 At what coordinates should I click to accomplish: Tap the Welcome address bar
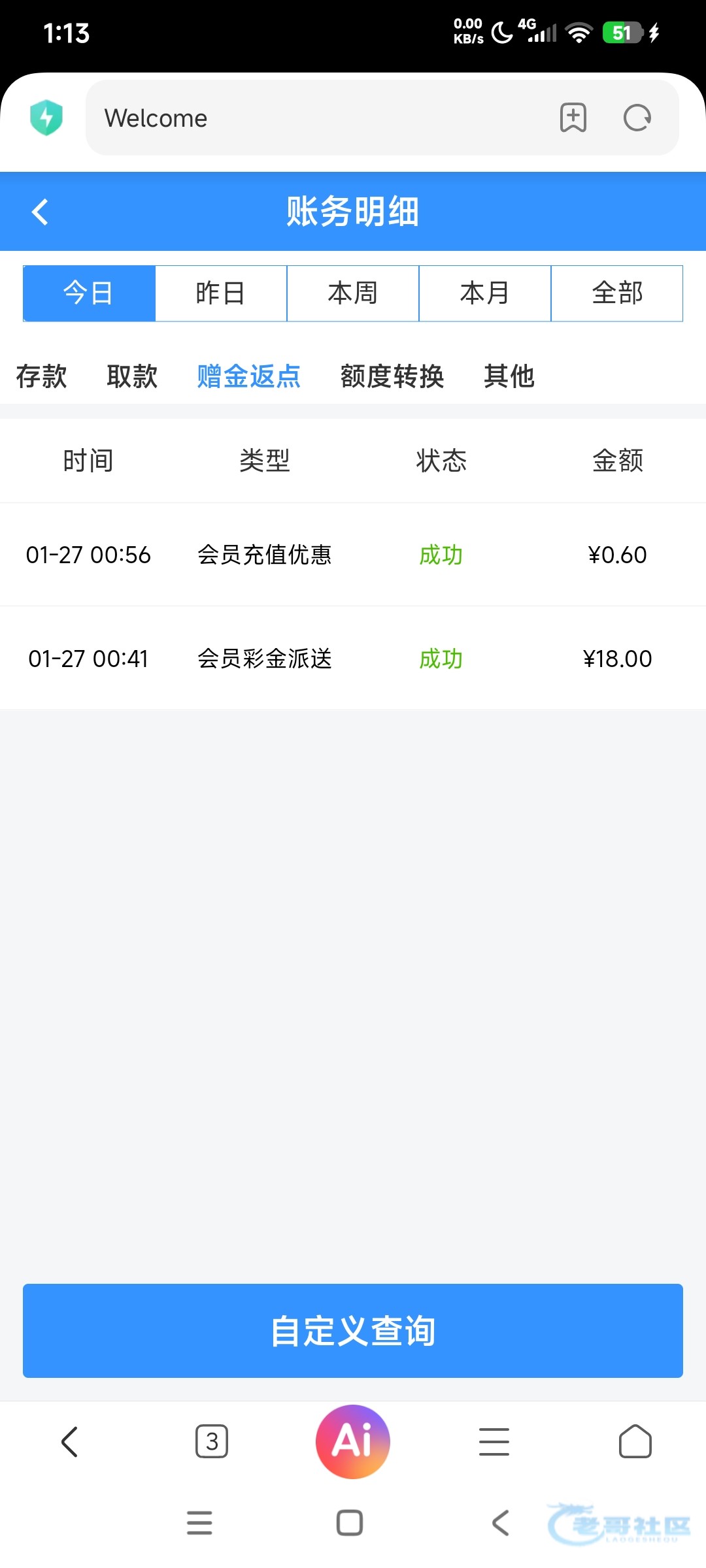[x=314, y=118]
